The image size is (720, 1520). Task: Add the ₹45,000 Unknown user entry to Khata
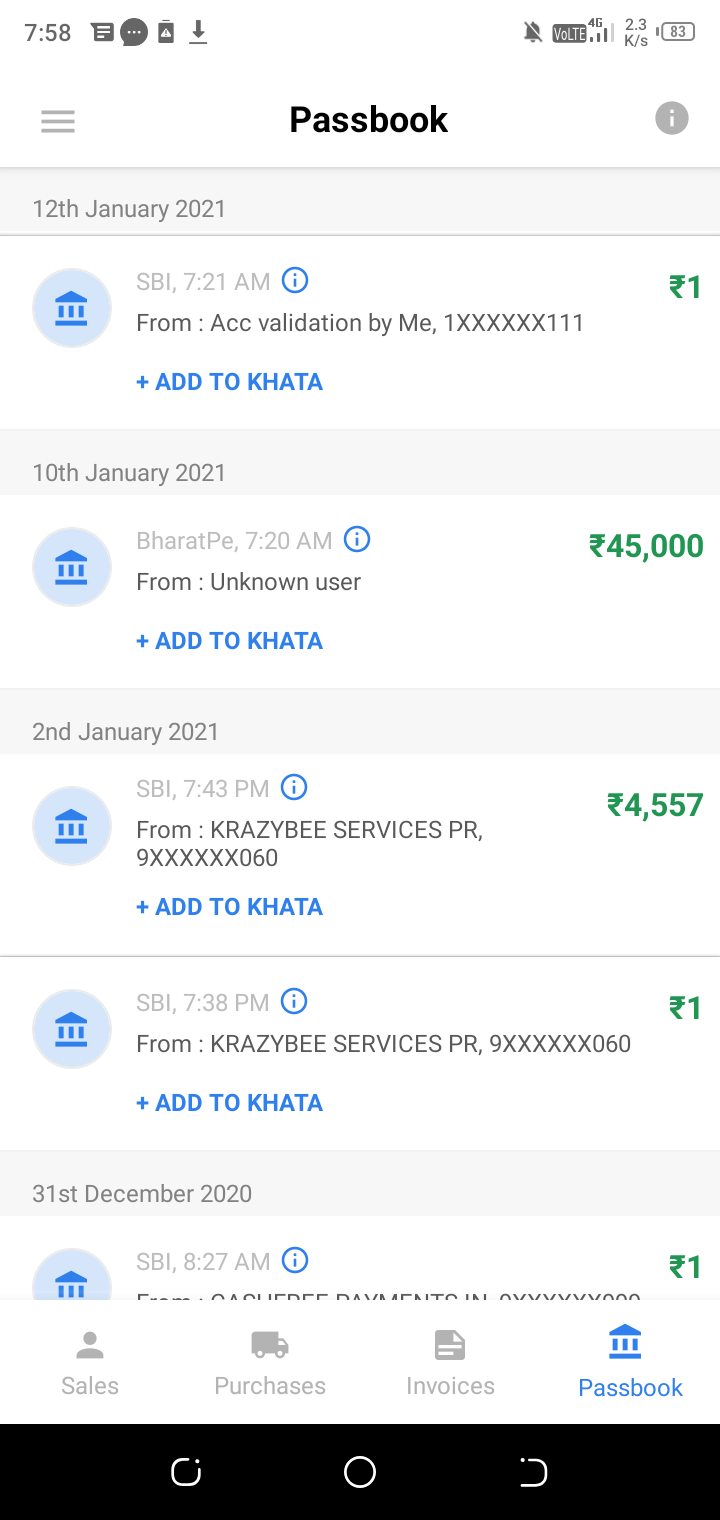coord(229,640)
